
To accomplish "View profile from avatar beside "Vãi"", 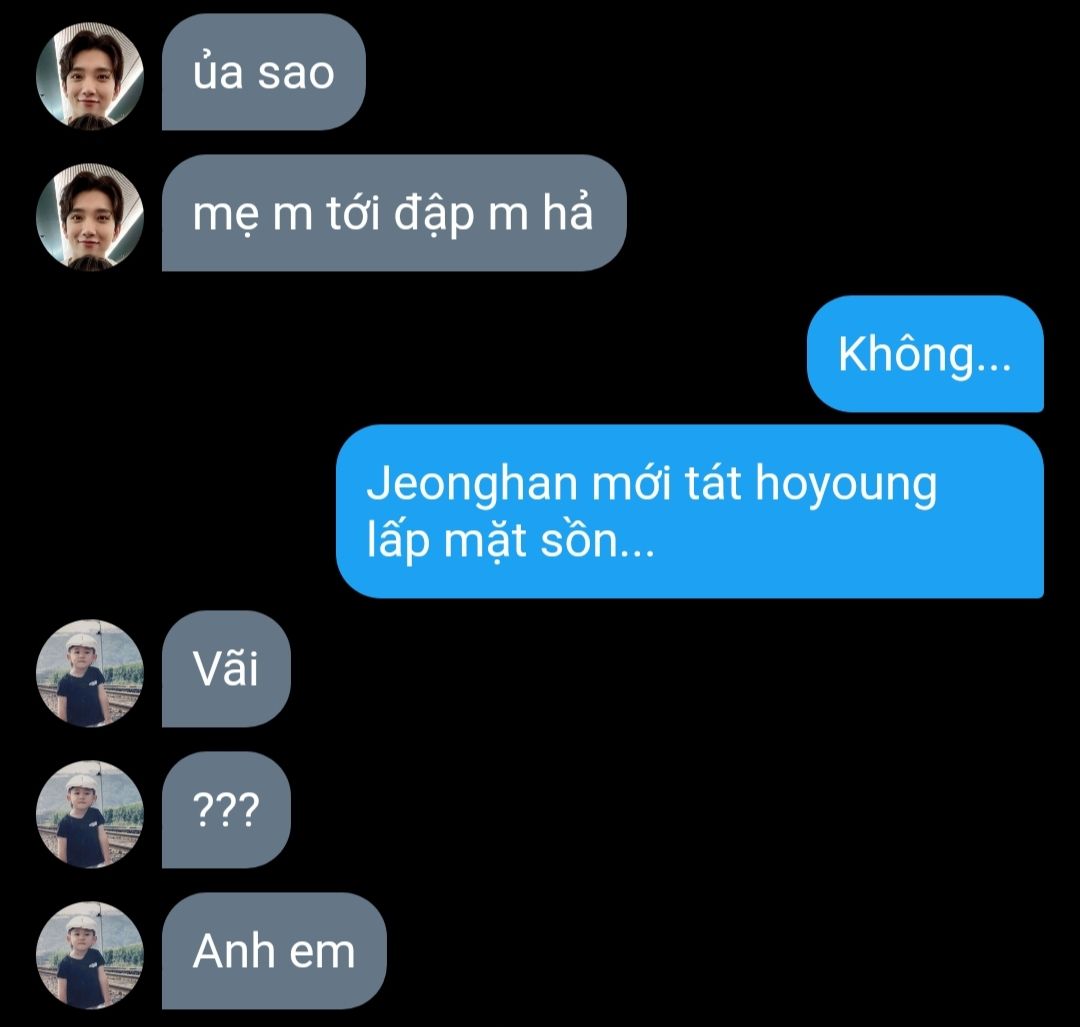I will (x=90, y=673).
